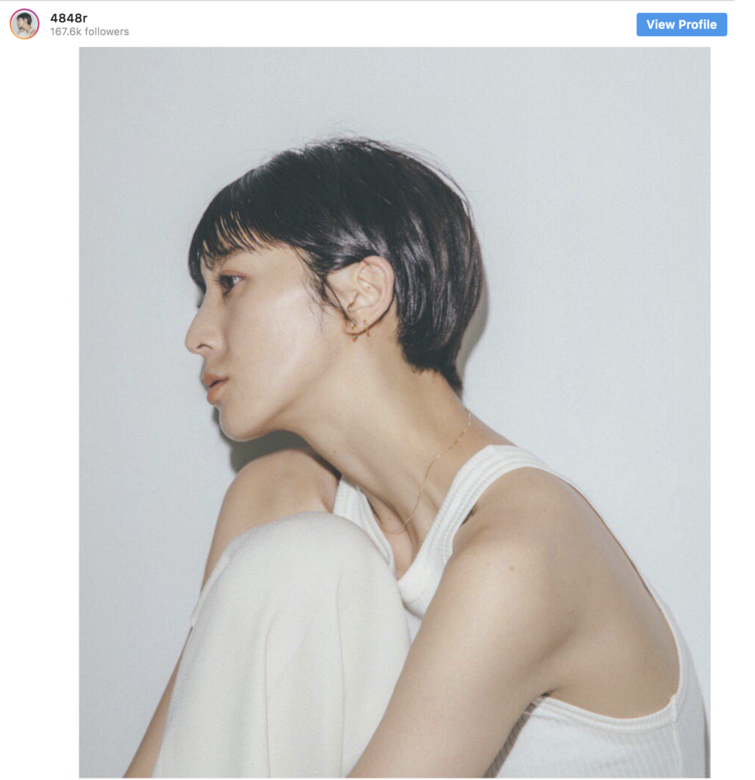Open the 4848r username link
This screenshot has height=780, width=755.
click(x=68, y=17)
